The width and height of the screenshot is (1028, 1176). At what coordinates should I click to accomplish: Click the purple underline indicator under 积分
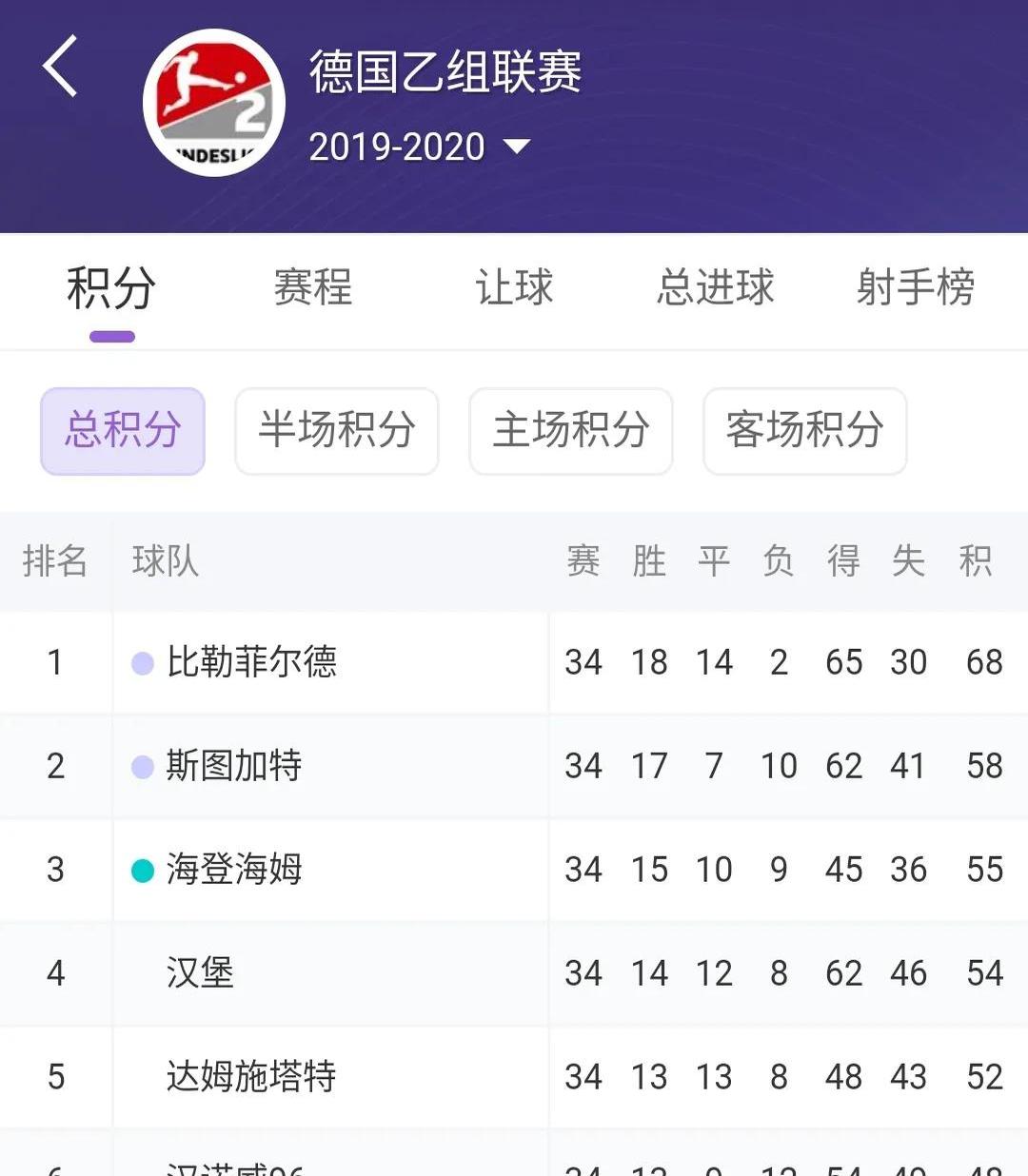pyautogui.click(x=111, y=334)
